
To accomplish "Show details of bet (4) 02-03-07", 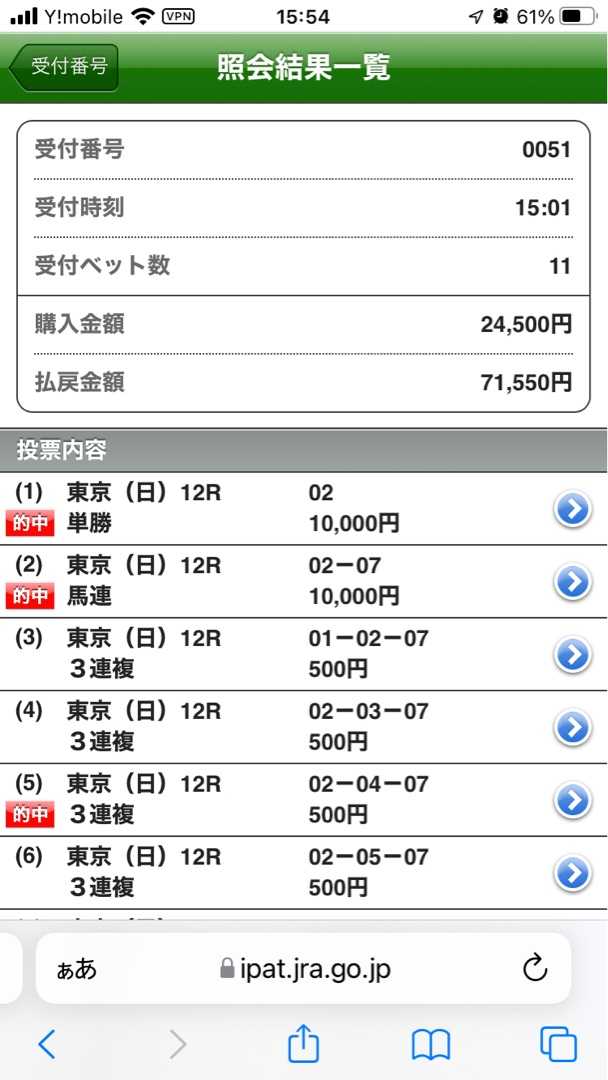I will [x=572, y=728].
